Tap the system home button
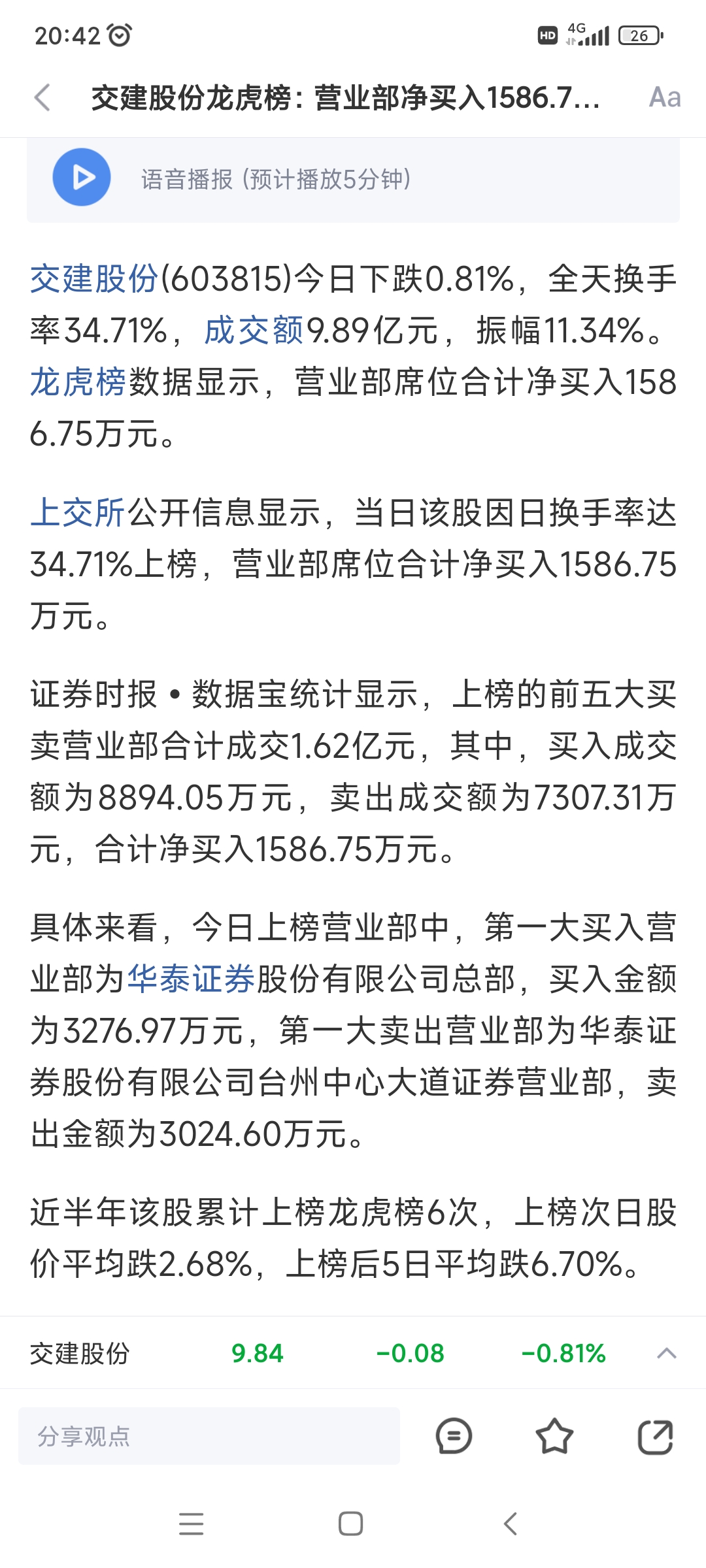Image resolution: width=706 pixels, height=1568 pixels. [351, 1524]
